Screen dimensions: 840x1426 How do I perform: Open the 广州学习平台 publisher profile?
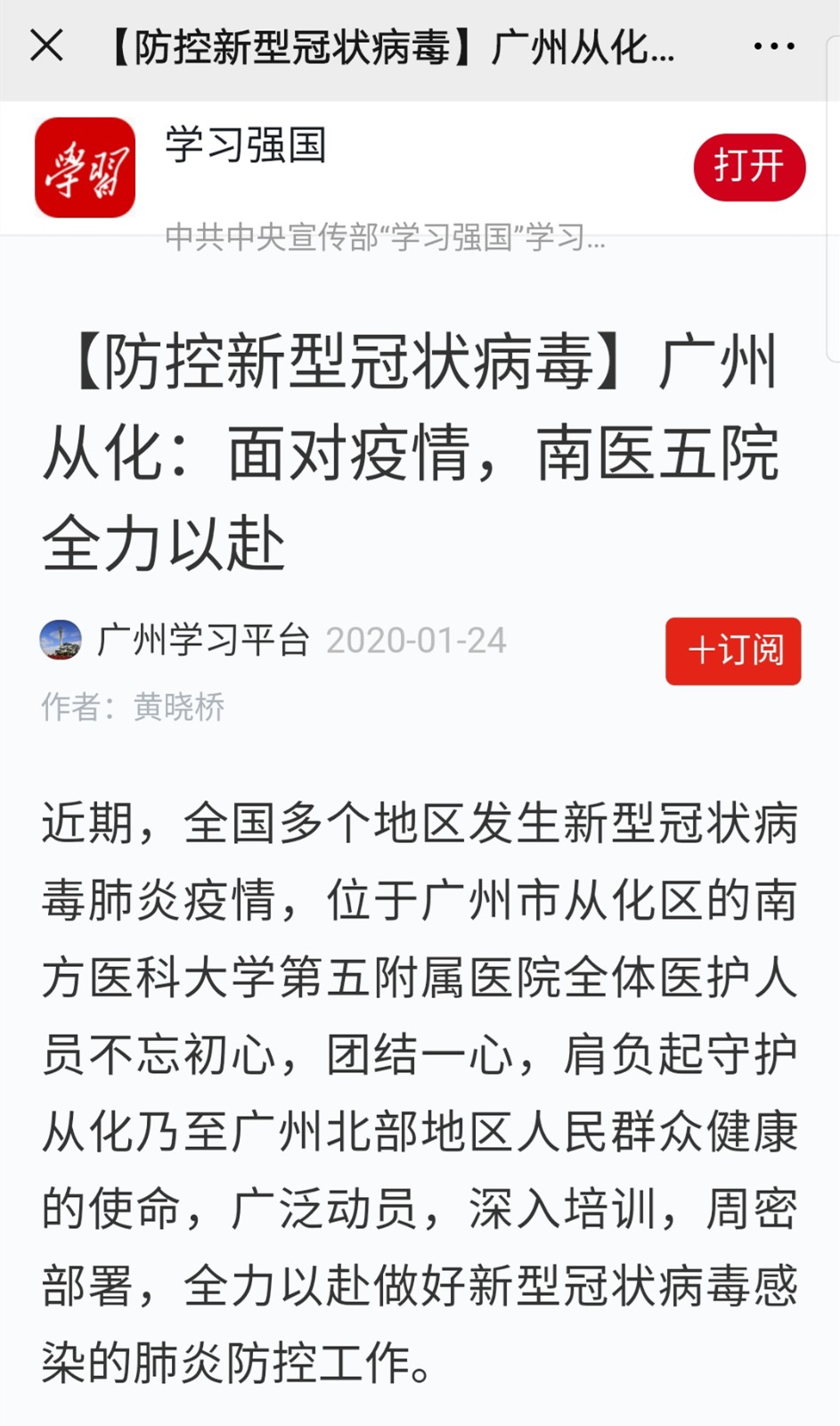[203, 640]
